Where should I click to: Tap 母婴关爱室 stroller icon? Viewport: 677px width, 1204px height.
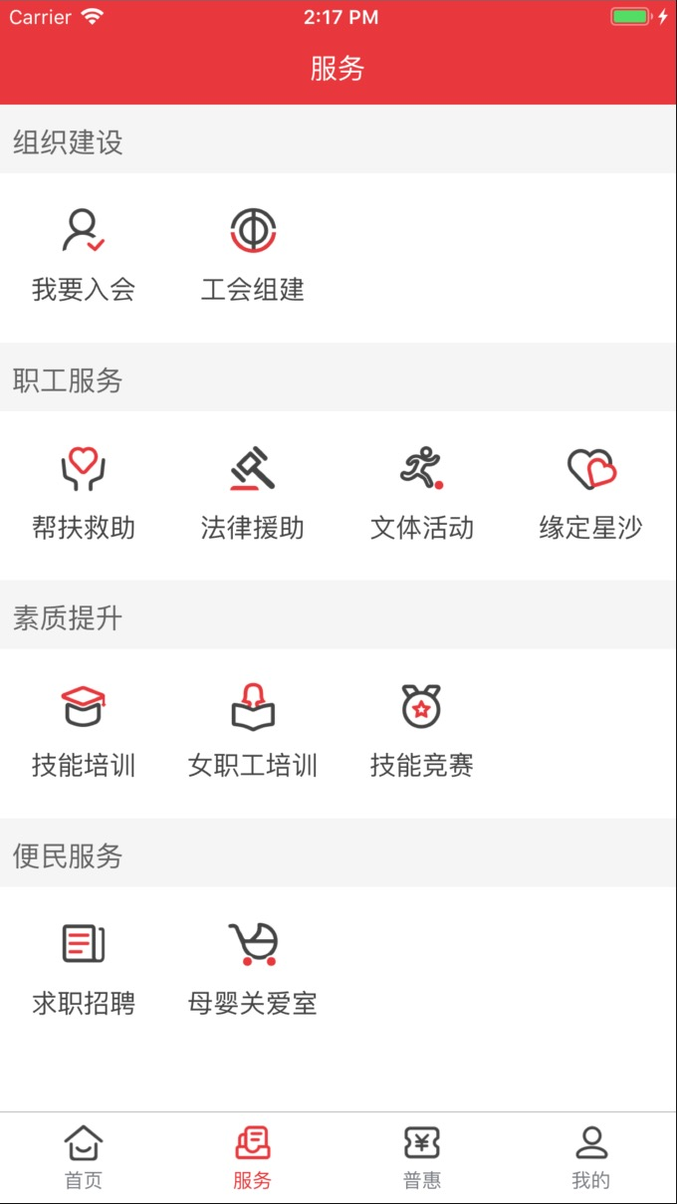tap(253, 944)
